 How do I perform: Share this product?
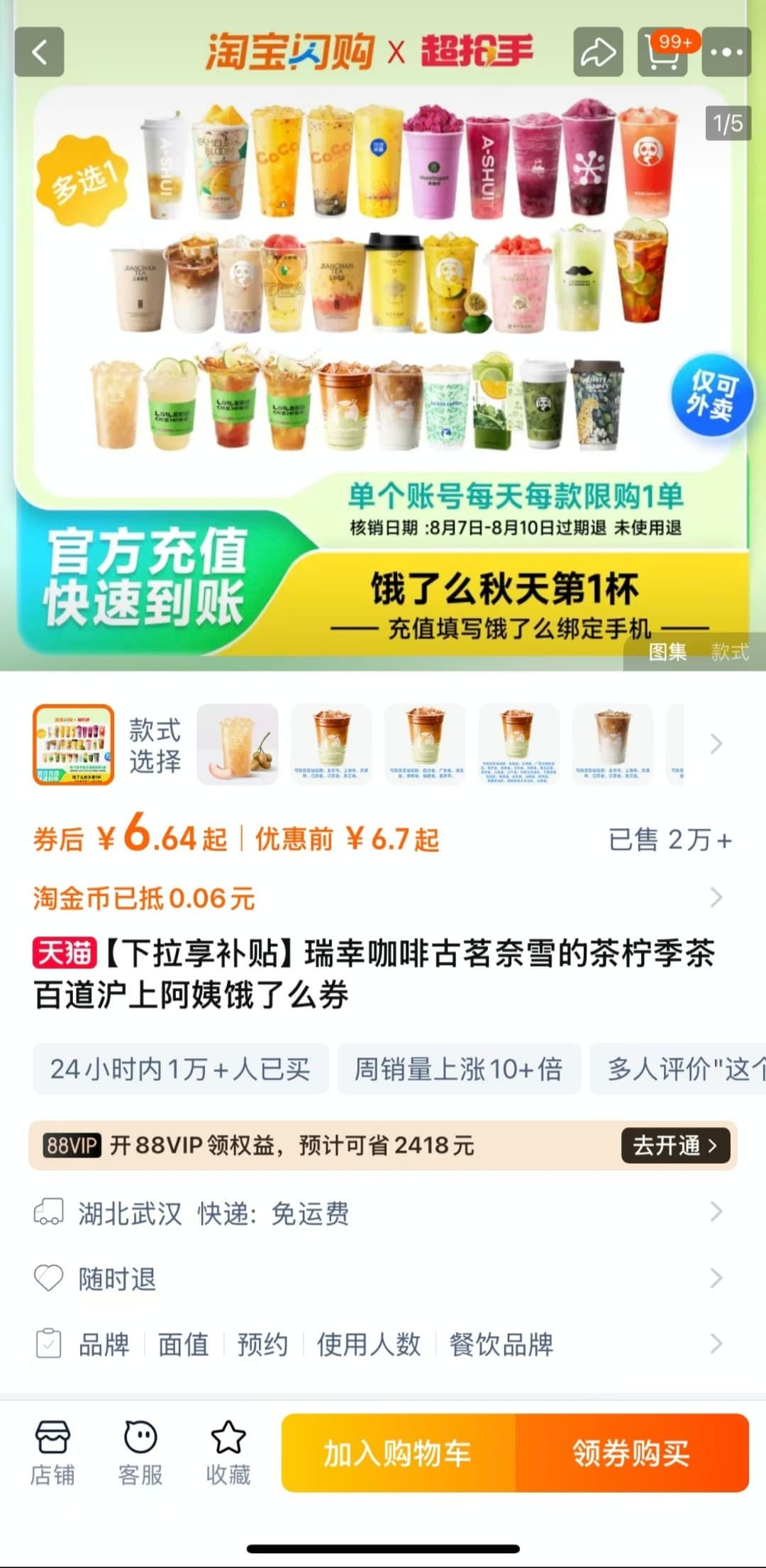pyautogui.click(x=598, y=52)
